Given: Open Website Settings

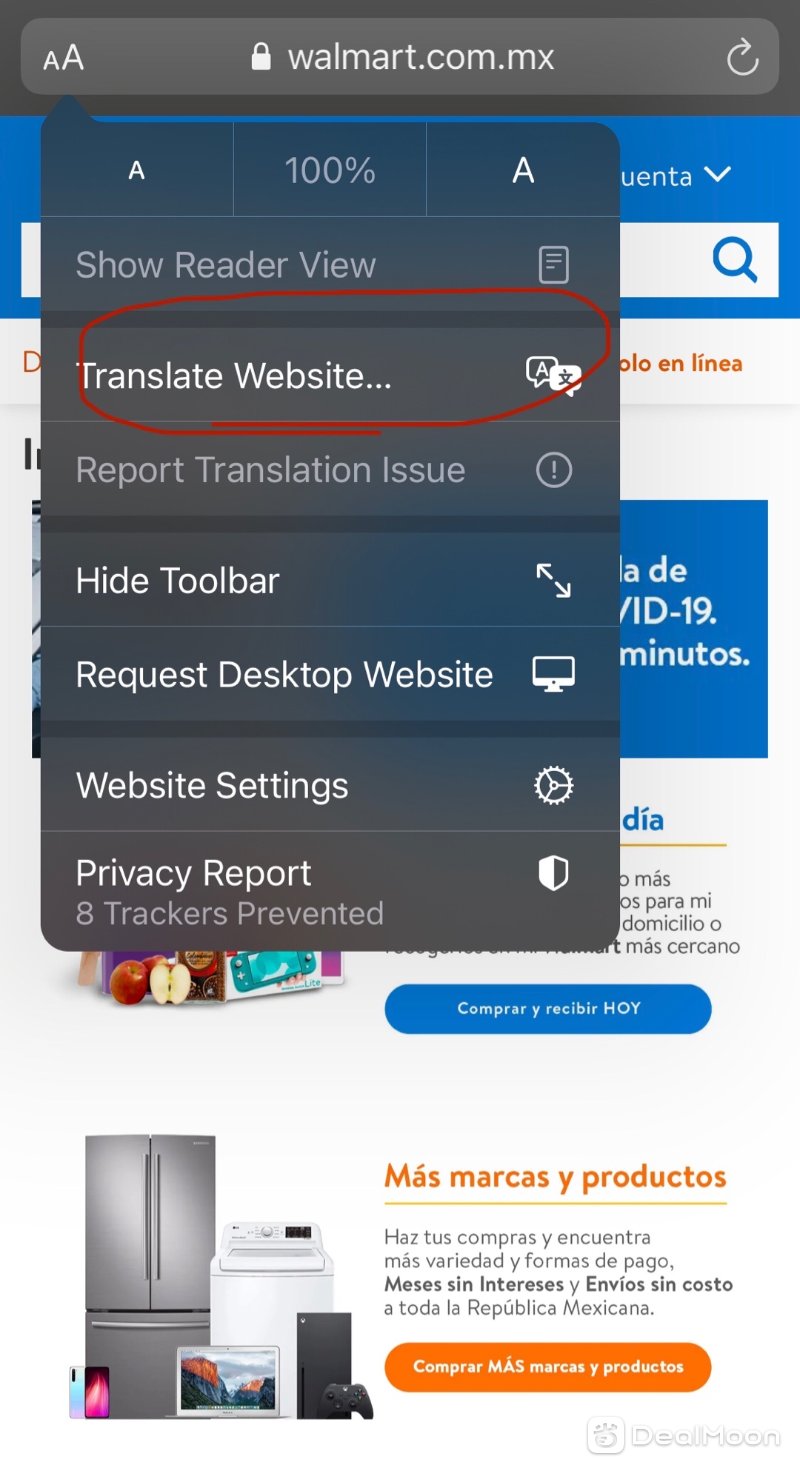Looking at the screenshot, I should [330, 786].
